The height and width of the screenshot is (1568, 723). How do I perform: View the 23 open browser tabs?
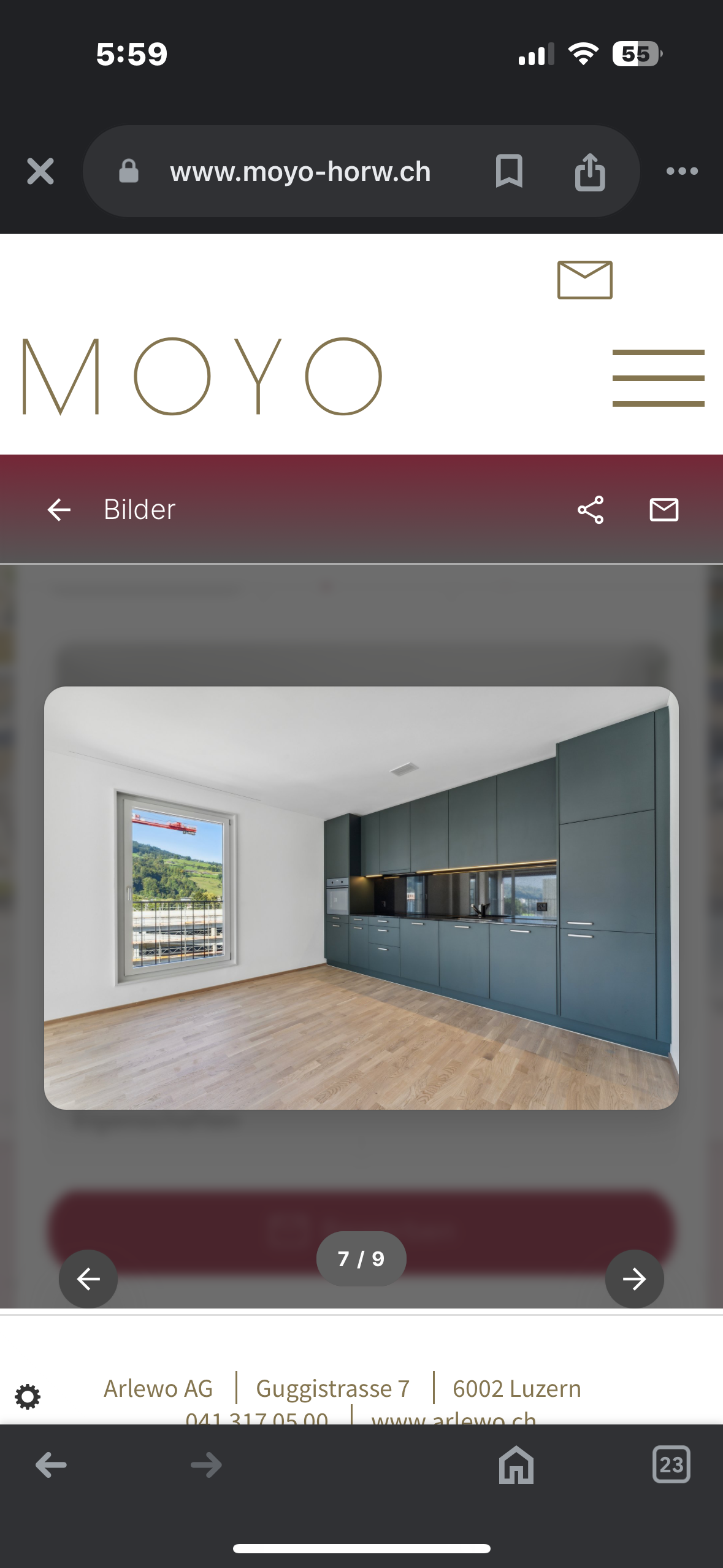coord(671,1466)
